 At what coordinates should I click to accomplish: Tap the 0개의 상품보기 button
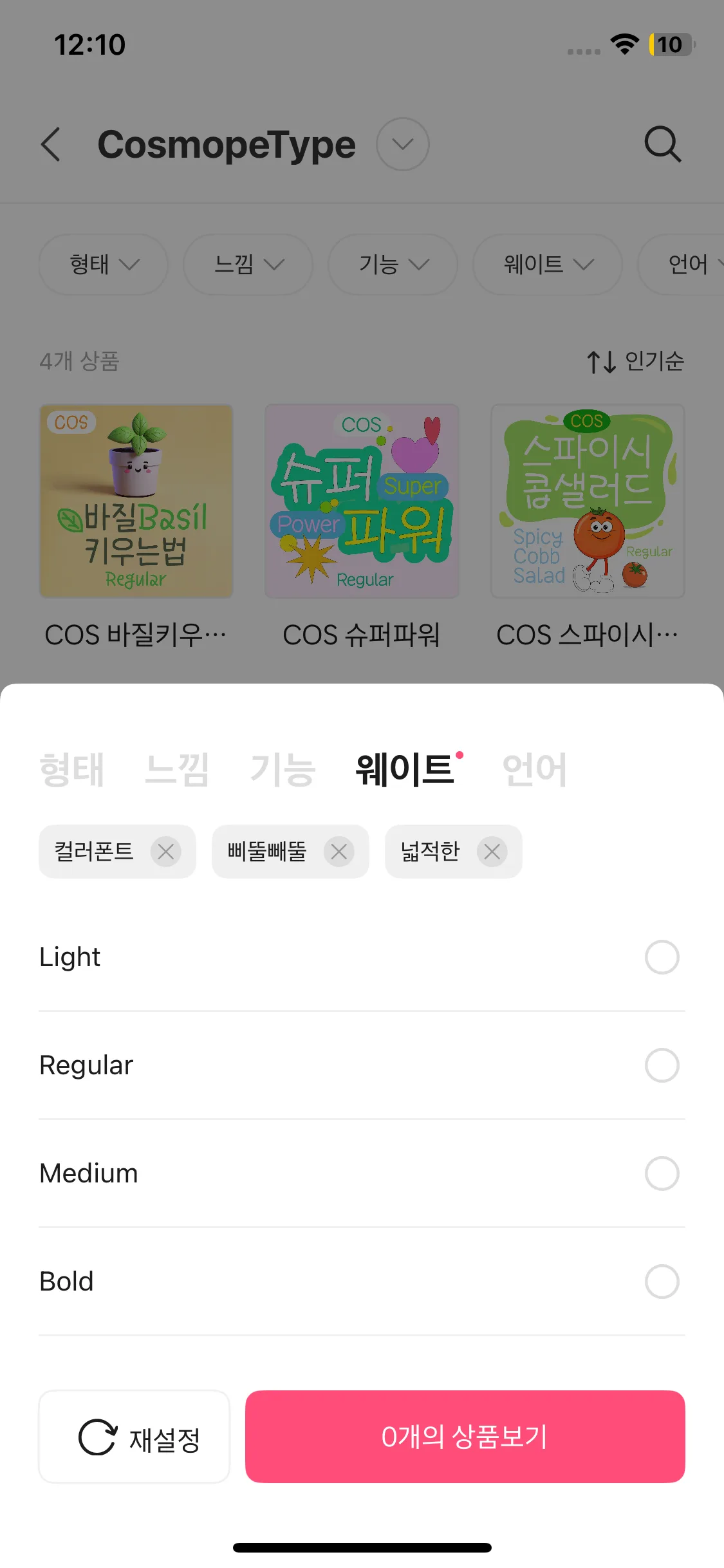(x=465, y=1437)
